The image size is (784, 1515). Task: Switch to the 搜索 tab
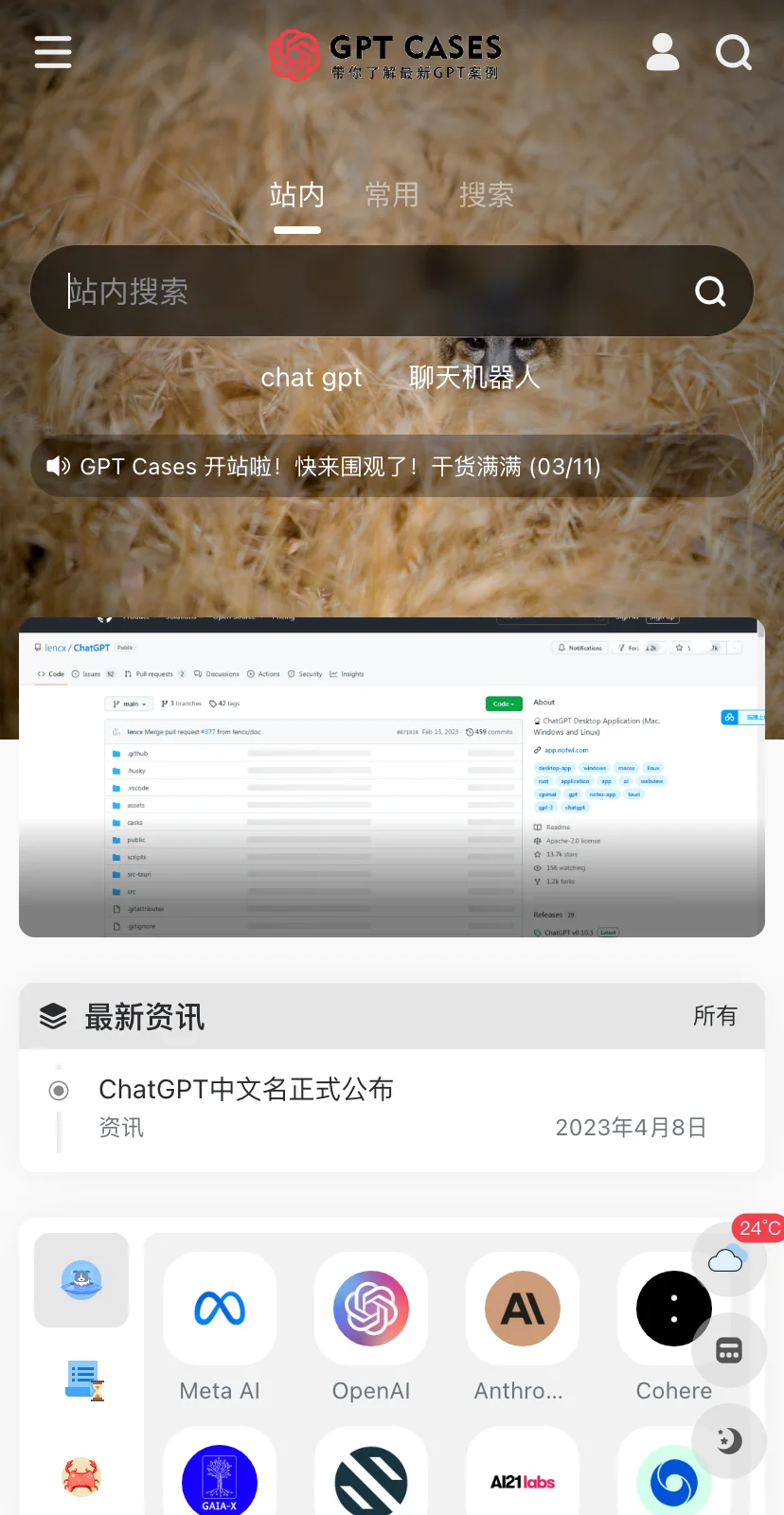click(x=486, y=195)
